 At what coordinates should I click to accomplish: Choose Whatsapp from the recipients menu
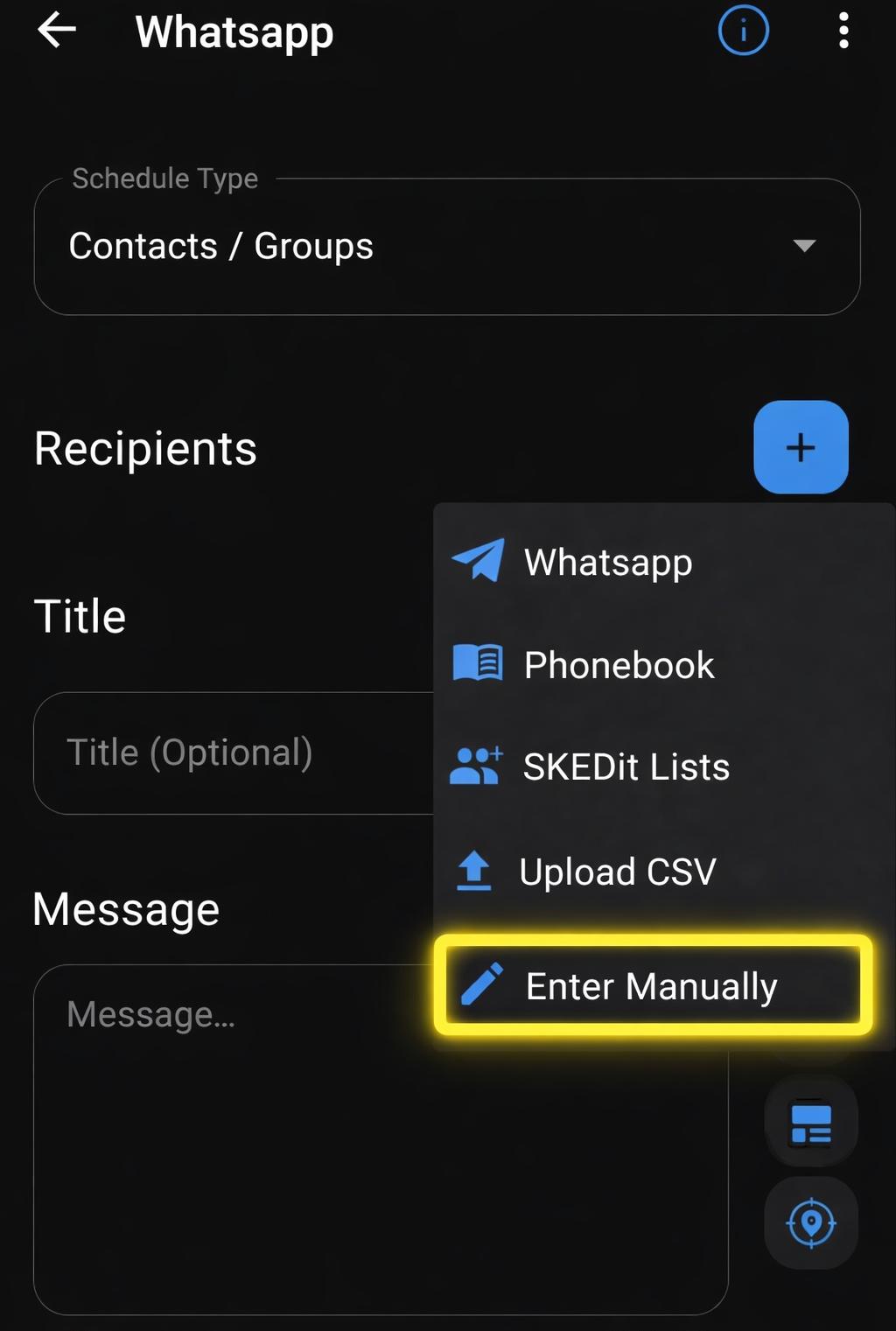tap(608, 561)
